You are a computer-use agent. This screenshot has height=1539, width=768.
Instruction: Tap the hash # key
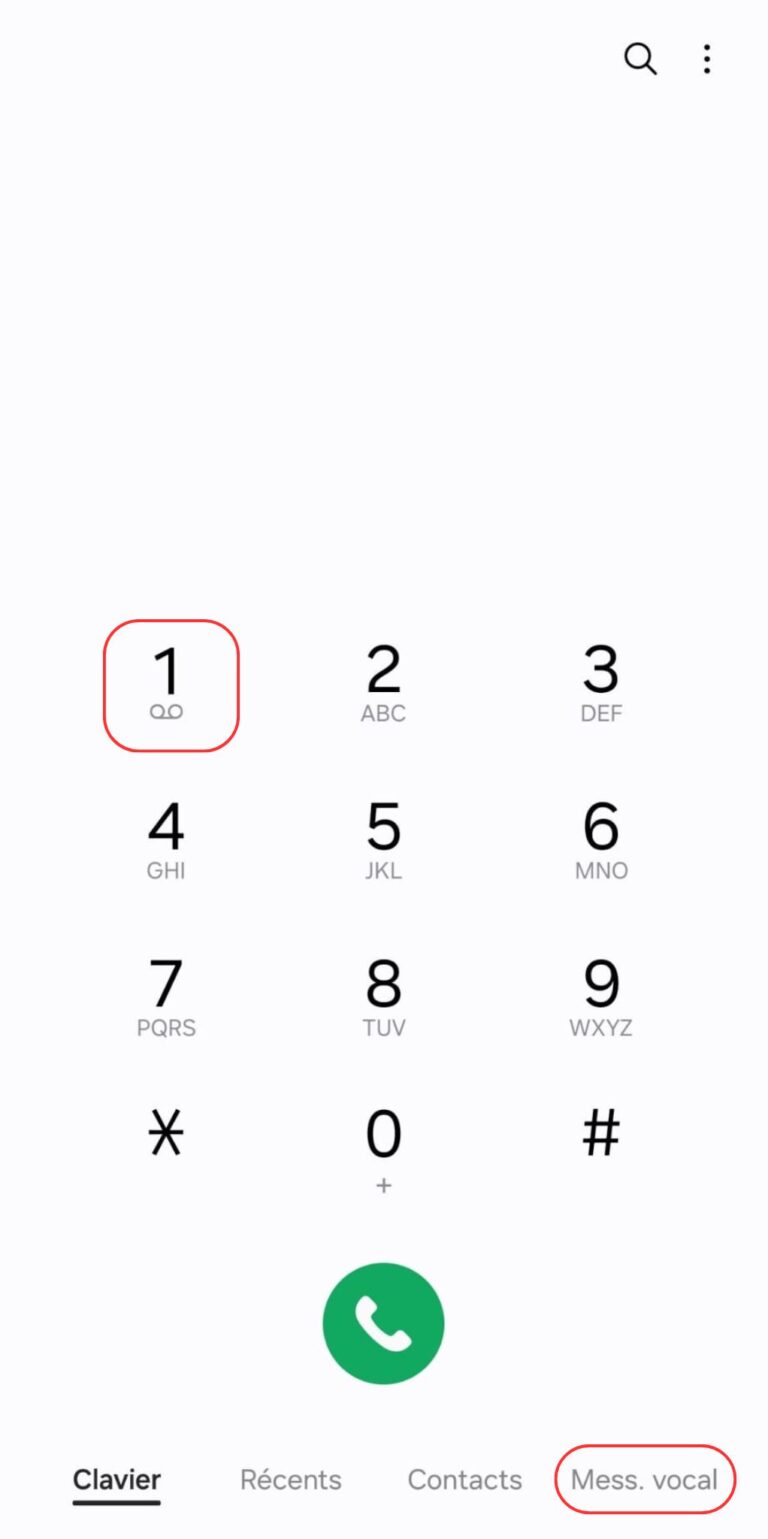(x=601, y=1135)
